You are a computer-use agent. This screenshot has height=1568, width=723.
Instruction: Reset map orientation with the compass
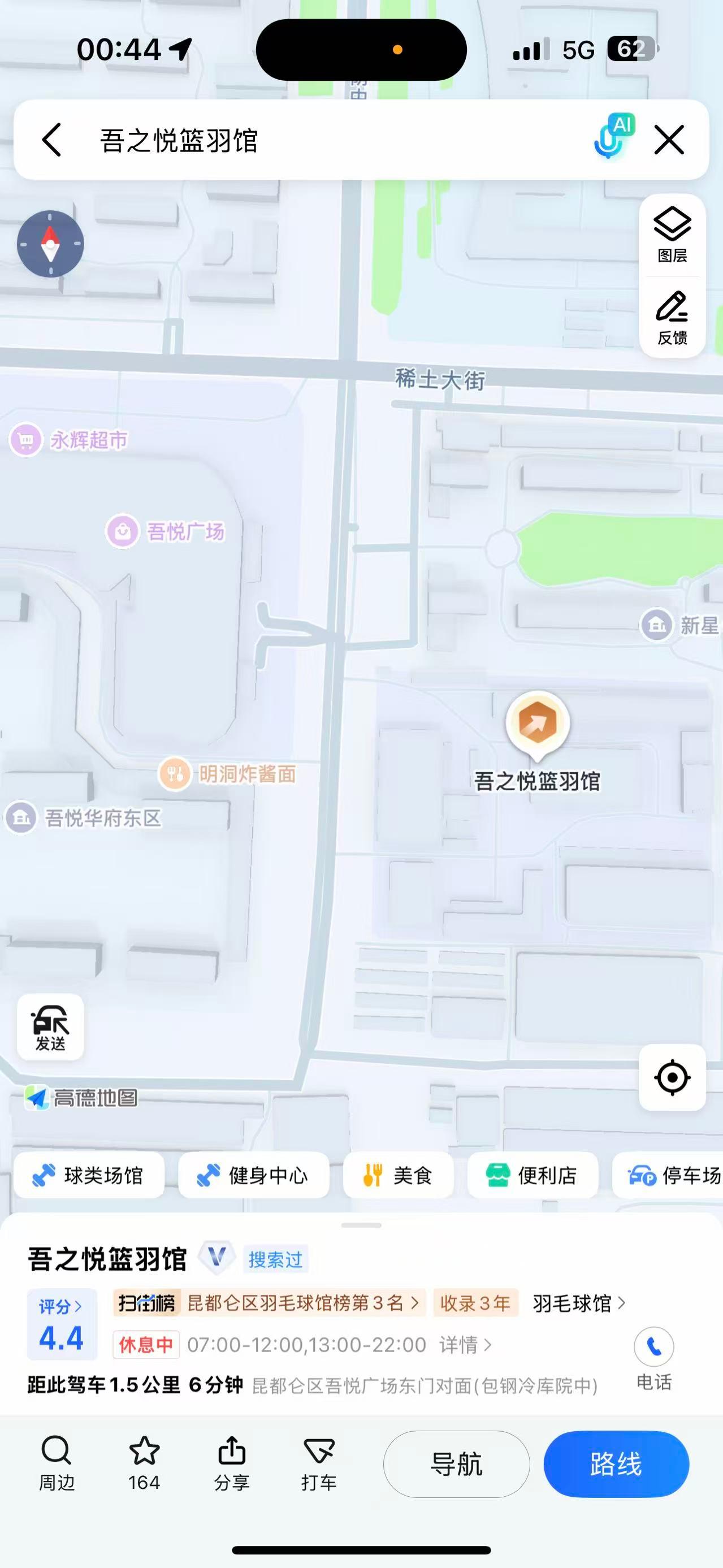(x=50, y=244)
